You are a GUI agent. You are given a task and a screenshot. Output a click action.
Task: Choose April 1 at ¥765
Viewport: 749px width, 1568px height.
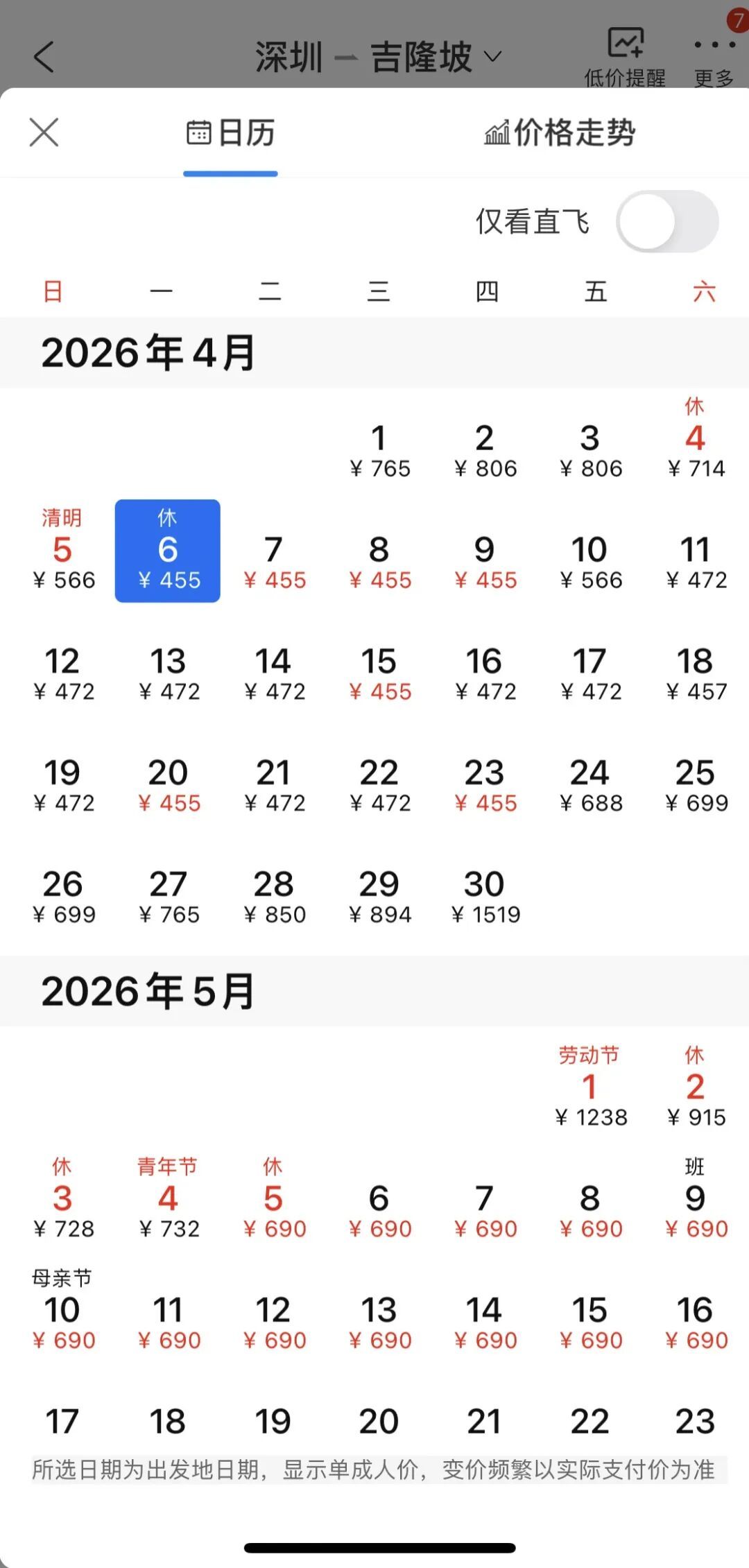tap(379, 449)
